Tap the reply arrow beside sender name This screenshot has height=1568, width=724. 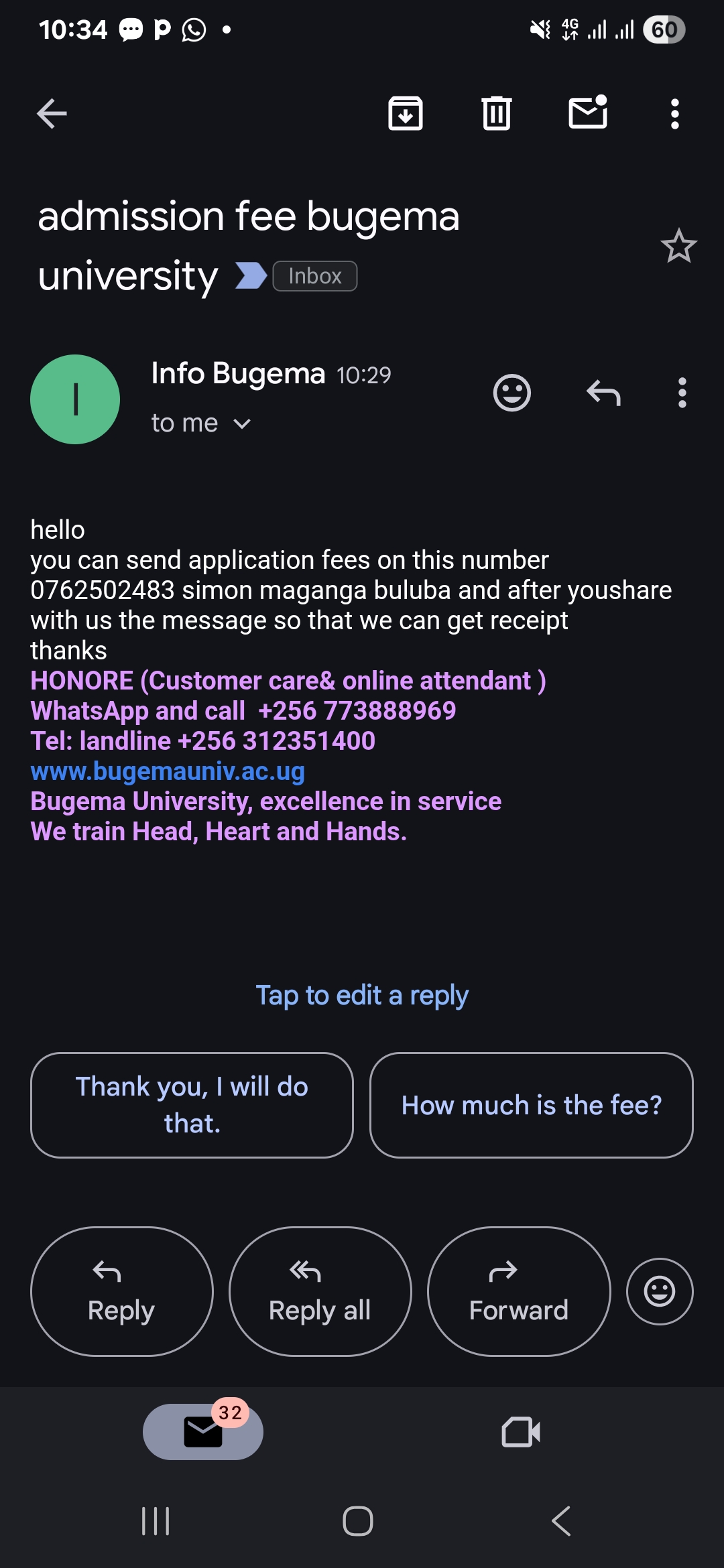pyautogui.click(x=603, y=393)
